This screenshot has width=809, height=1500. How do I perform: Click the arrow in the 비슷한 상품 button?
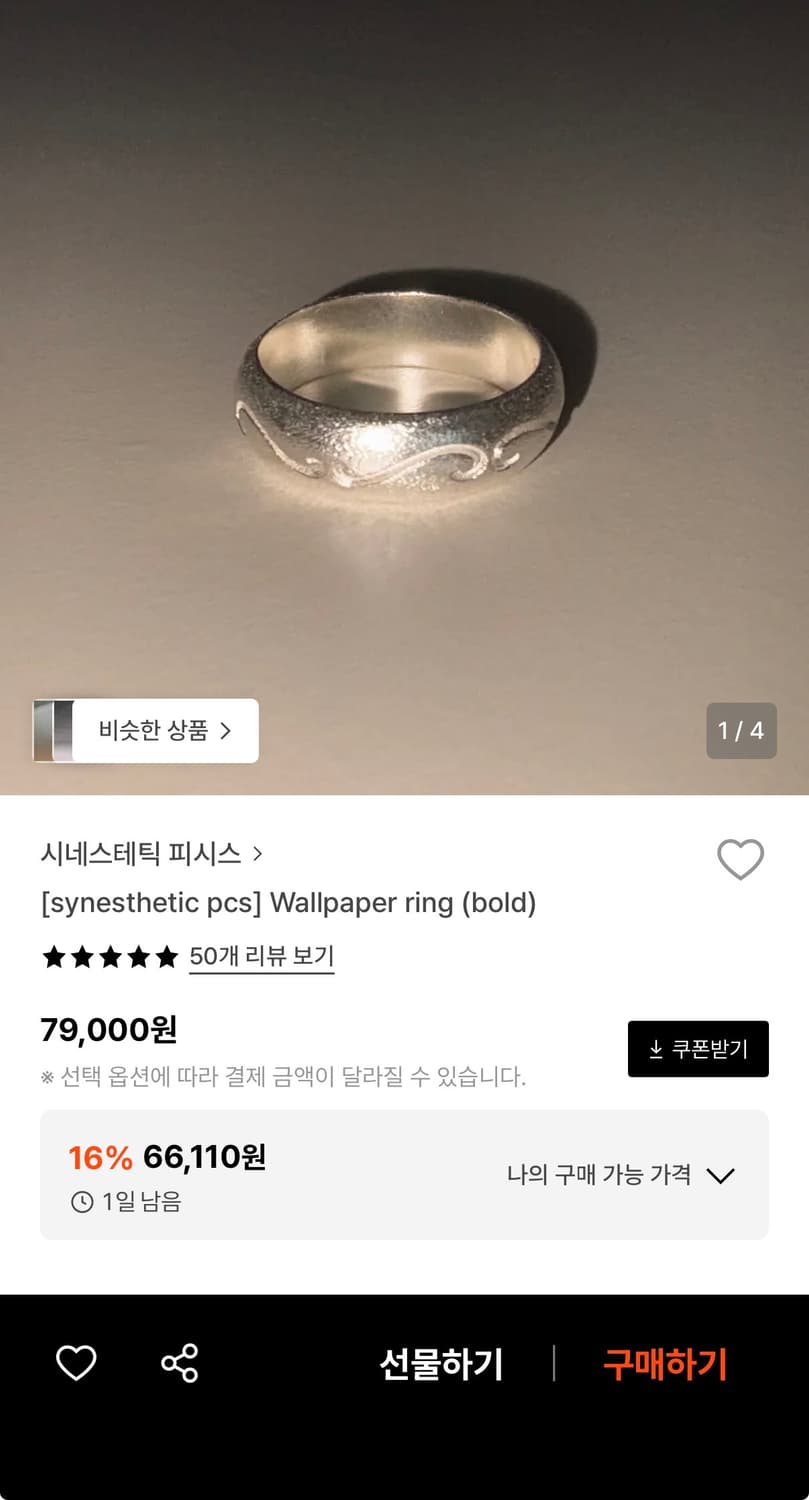[x=229, y=731]
